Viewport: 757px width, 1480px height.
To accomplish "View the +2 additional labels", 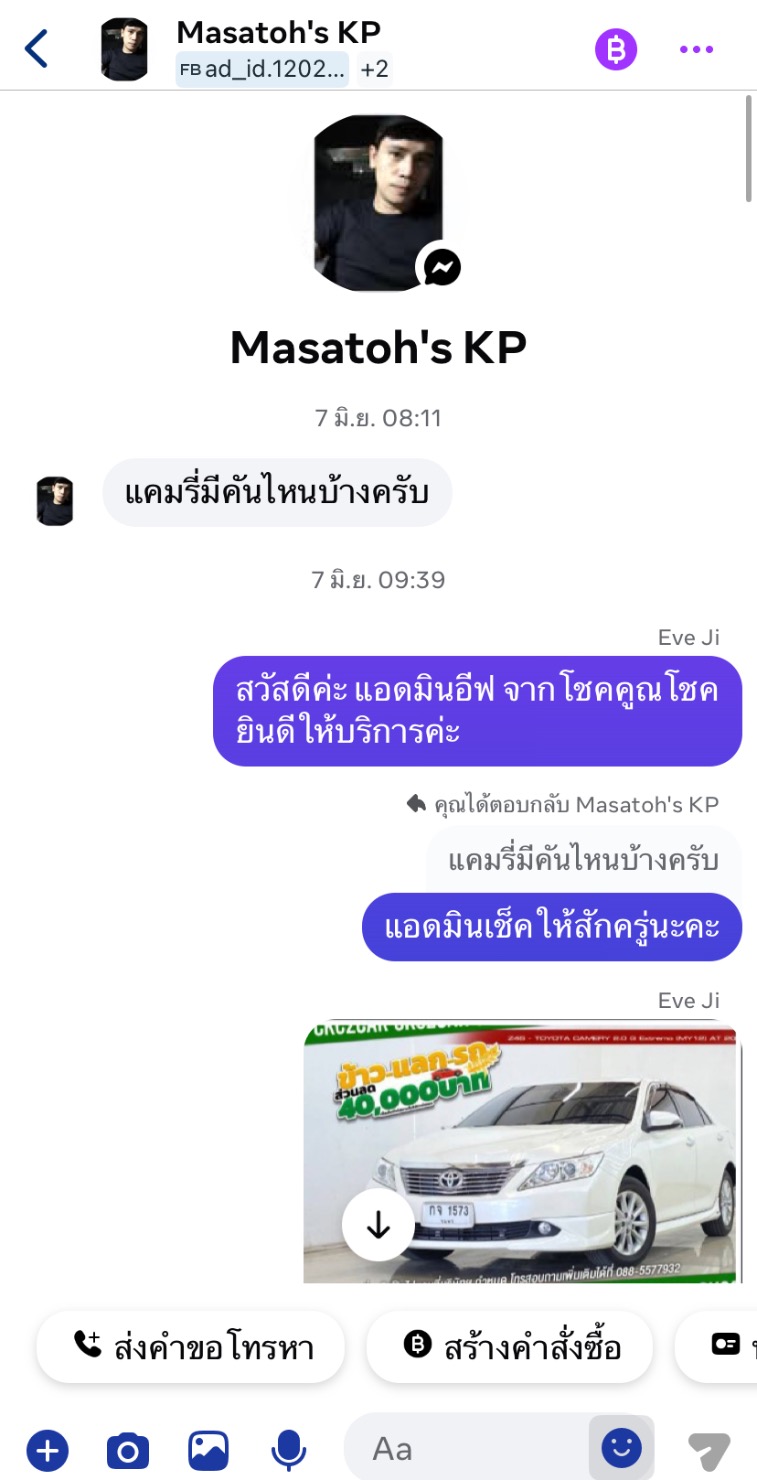I will [x=374, y=70].
